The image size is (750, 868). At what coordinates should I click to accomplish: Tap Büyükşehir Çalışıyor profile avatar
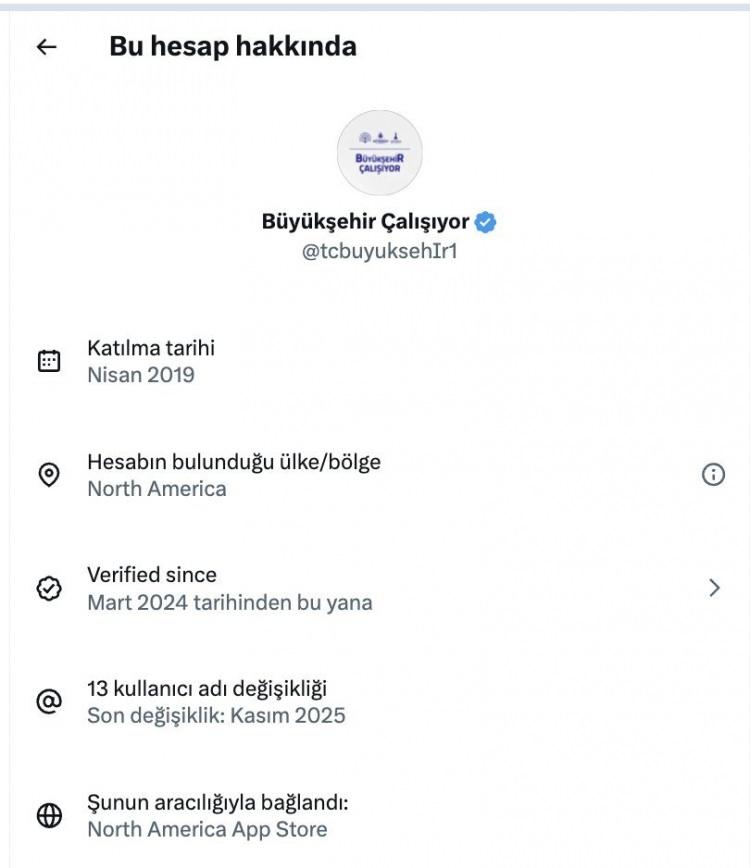pyautogui.click(x=379, y=153)
